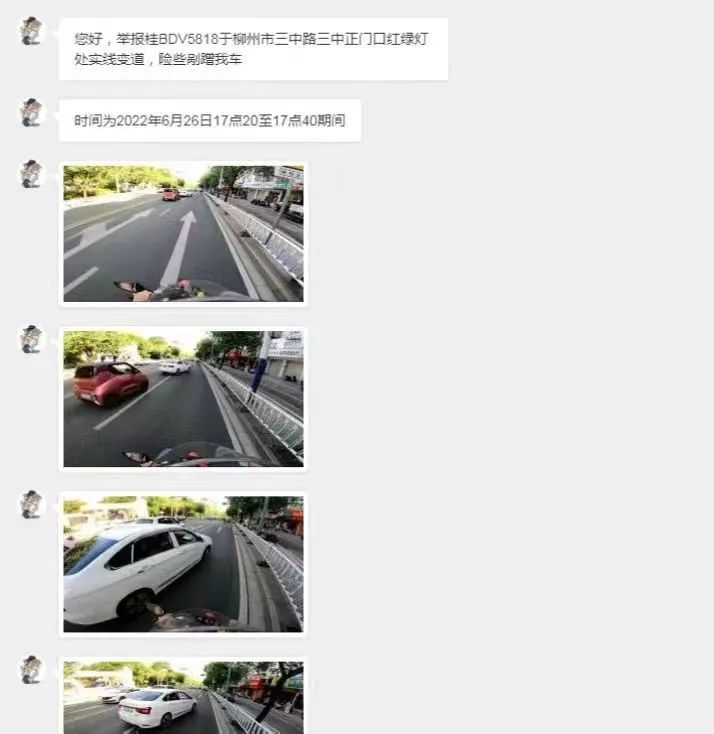Open the close-up white car photo
The height and width of the screenshot is (734, 714).
click(183, 563)
